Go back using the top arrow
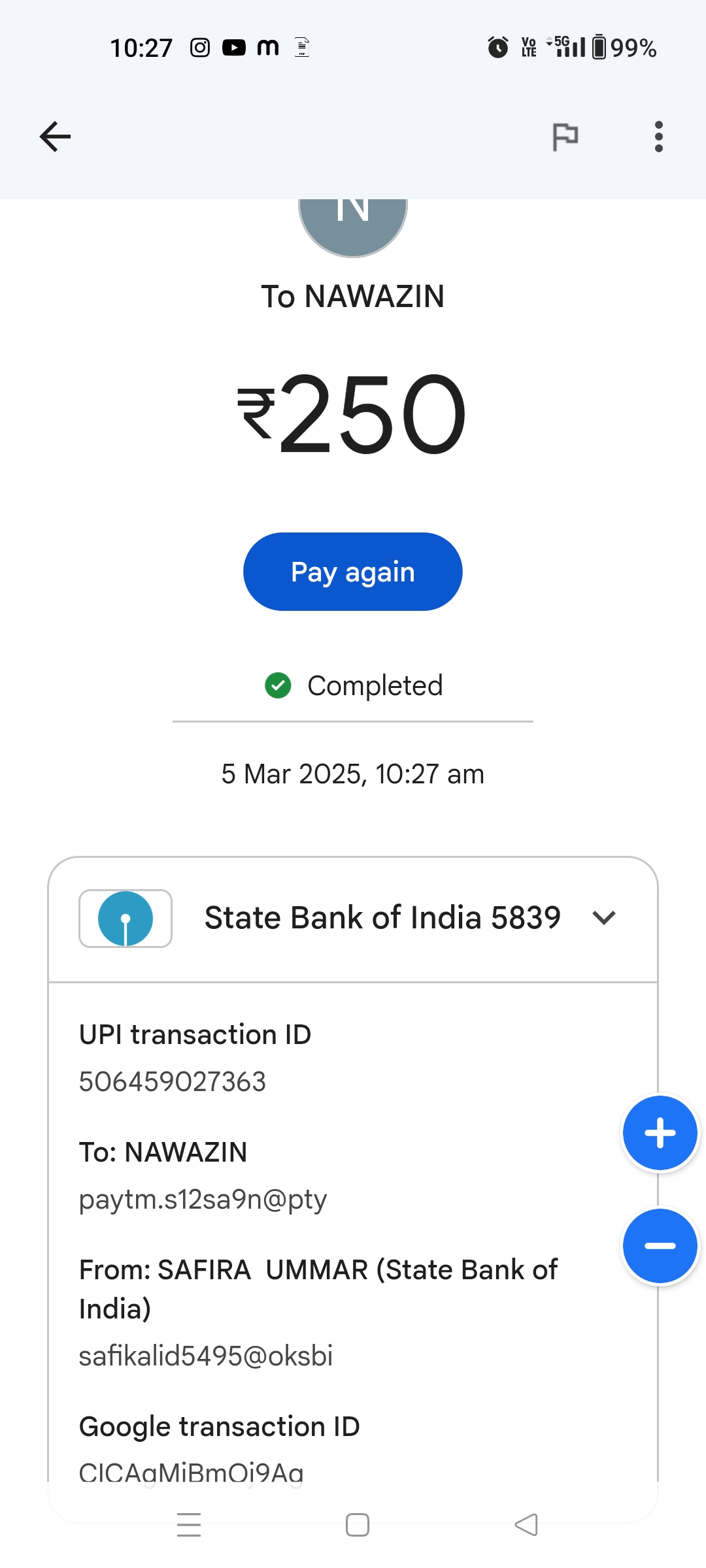The height and width of the screenshot is (1568, 706). [55, 137]
